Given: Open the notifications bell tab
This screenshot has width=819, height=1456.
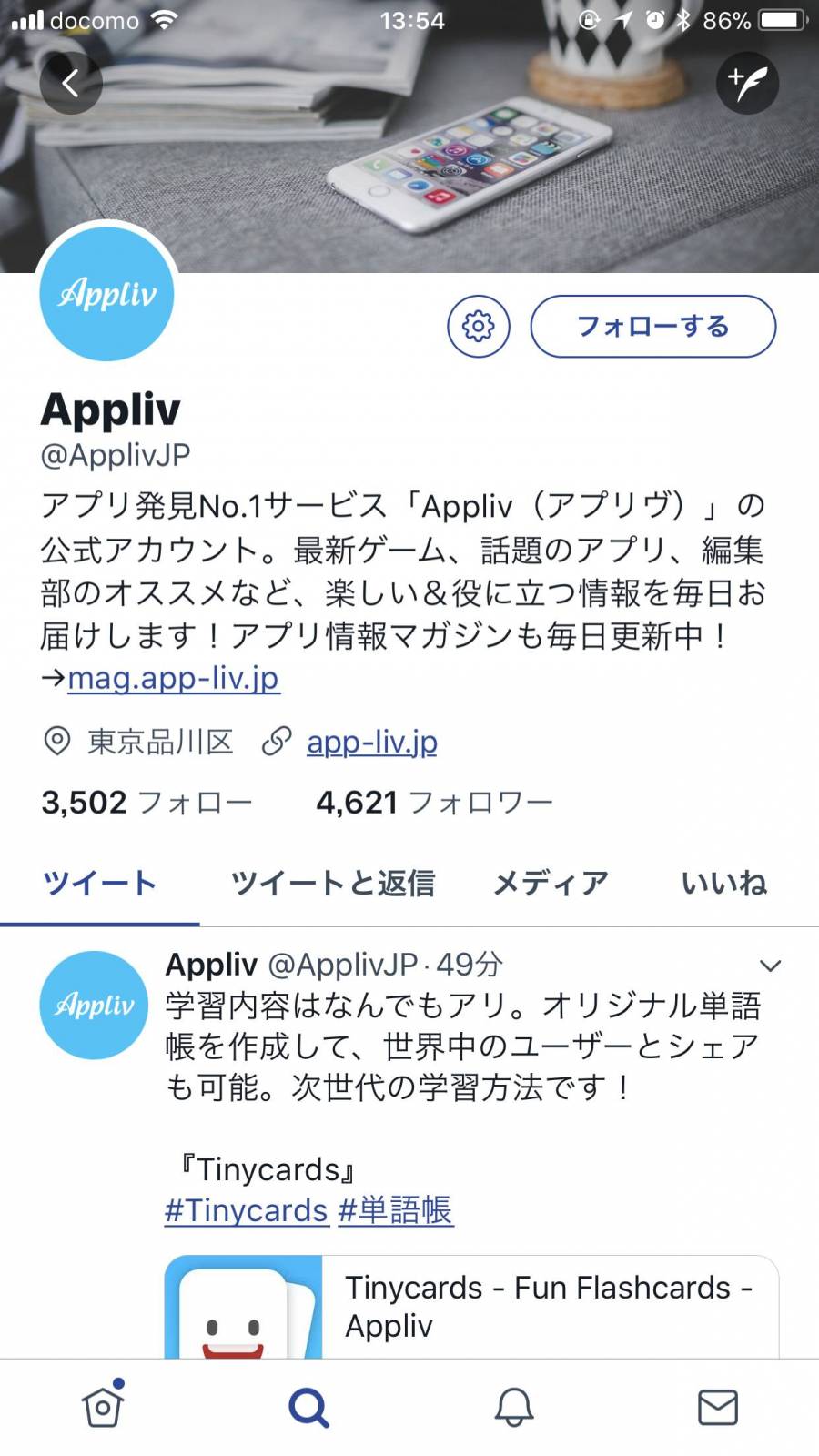Looking at the screenshot, I should point(513,1408).
